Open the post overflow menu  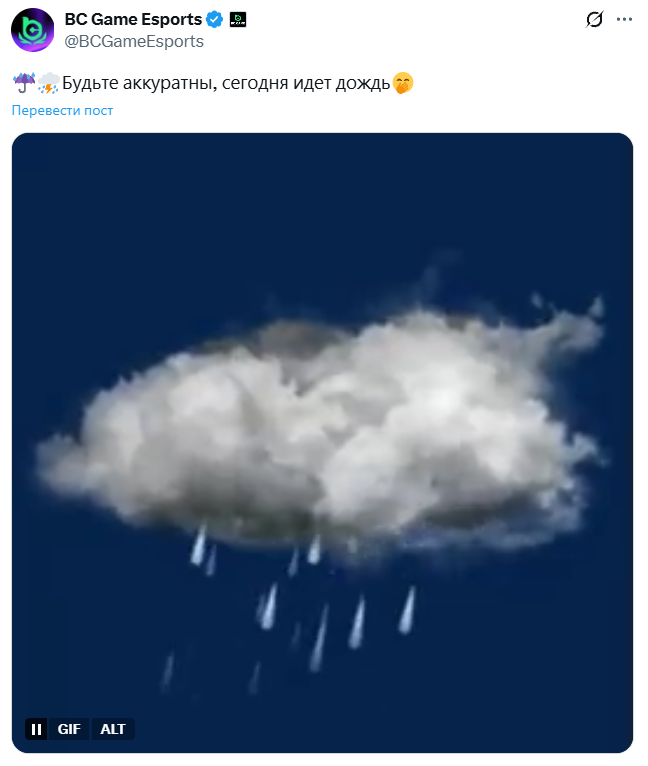625,19
